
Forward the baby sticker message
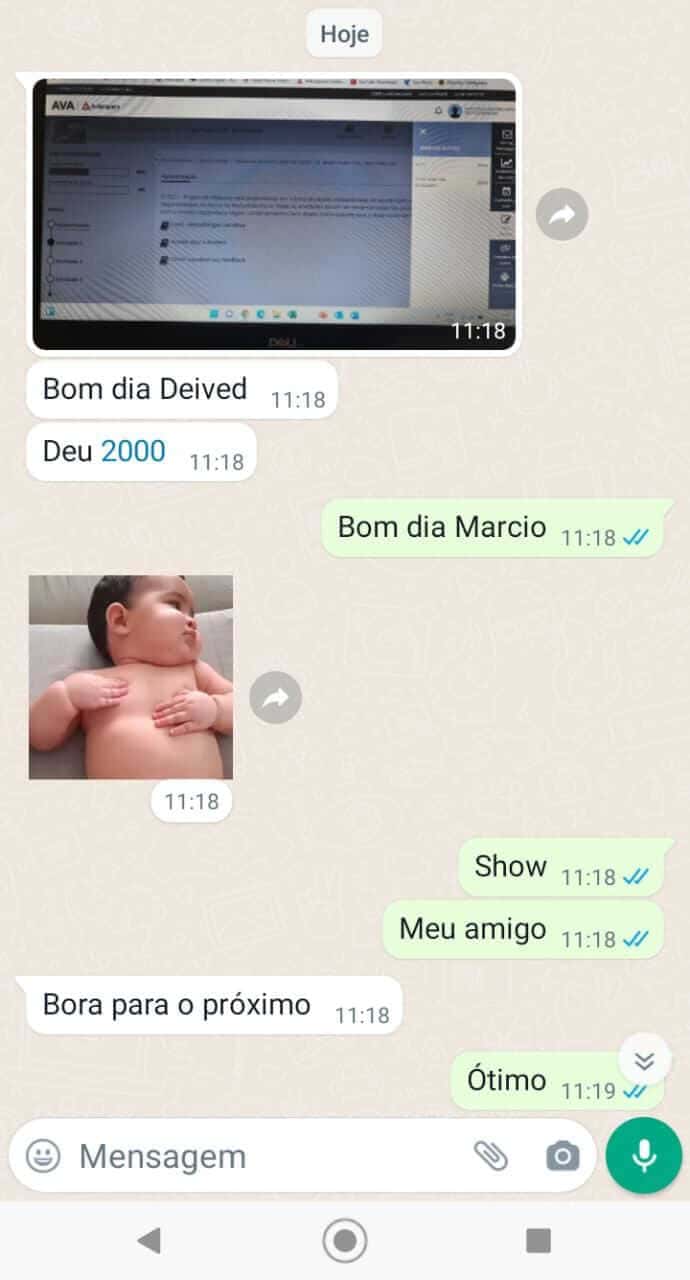click(275, 697)
